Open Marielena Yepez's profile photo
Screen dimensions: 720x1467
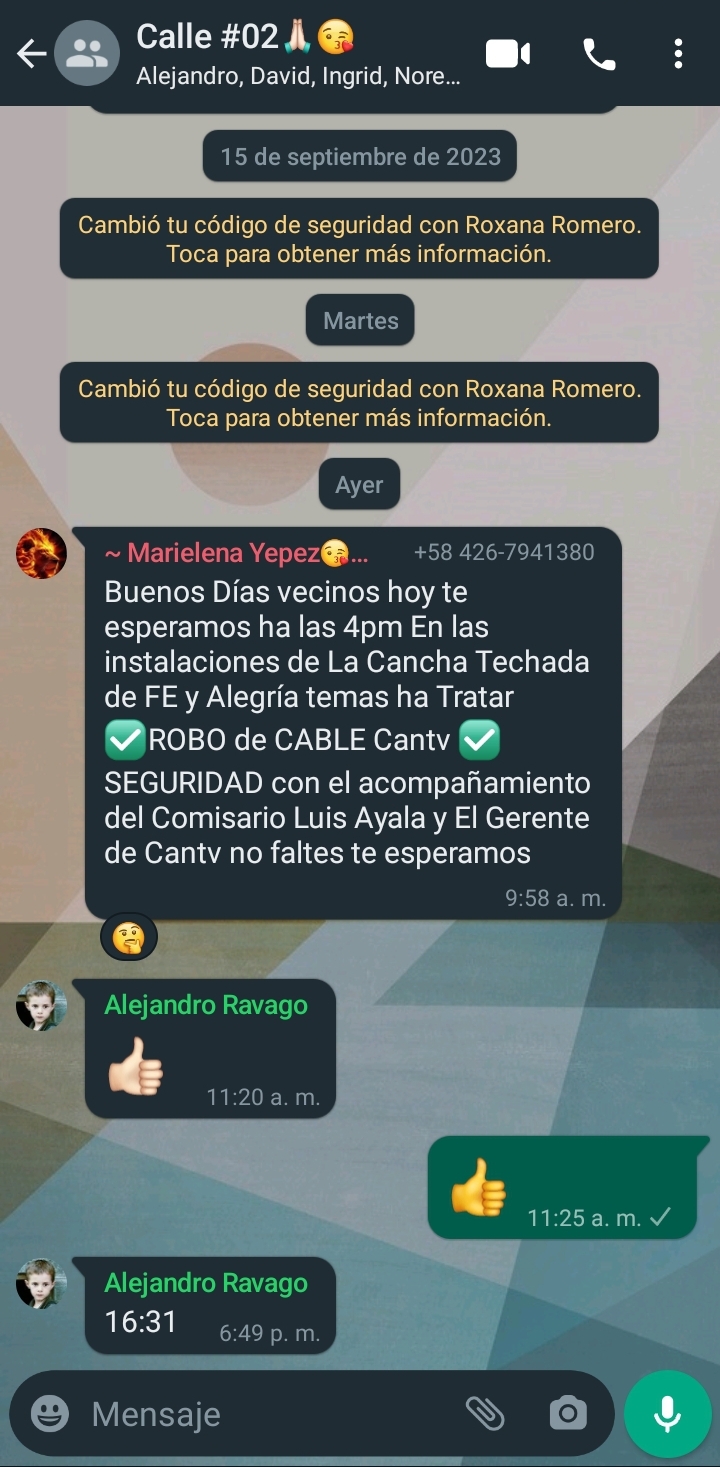tap(41, 553)
